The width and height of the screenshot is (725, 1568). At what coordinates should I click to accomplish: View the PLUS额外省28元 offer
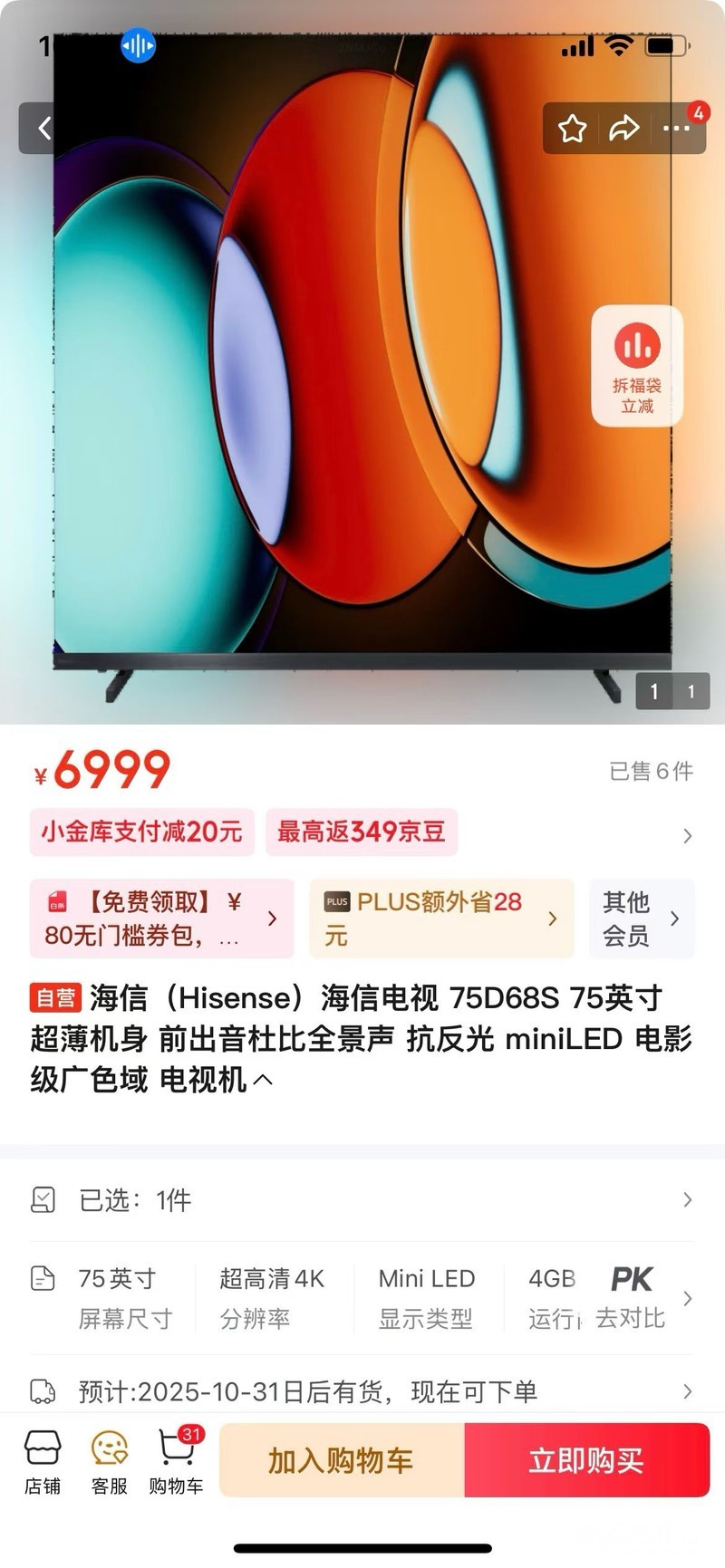pyautogui.click(x=440, y=918)
